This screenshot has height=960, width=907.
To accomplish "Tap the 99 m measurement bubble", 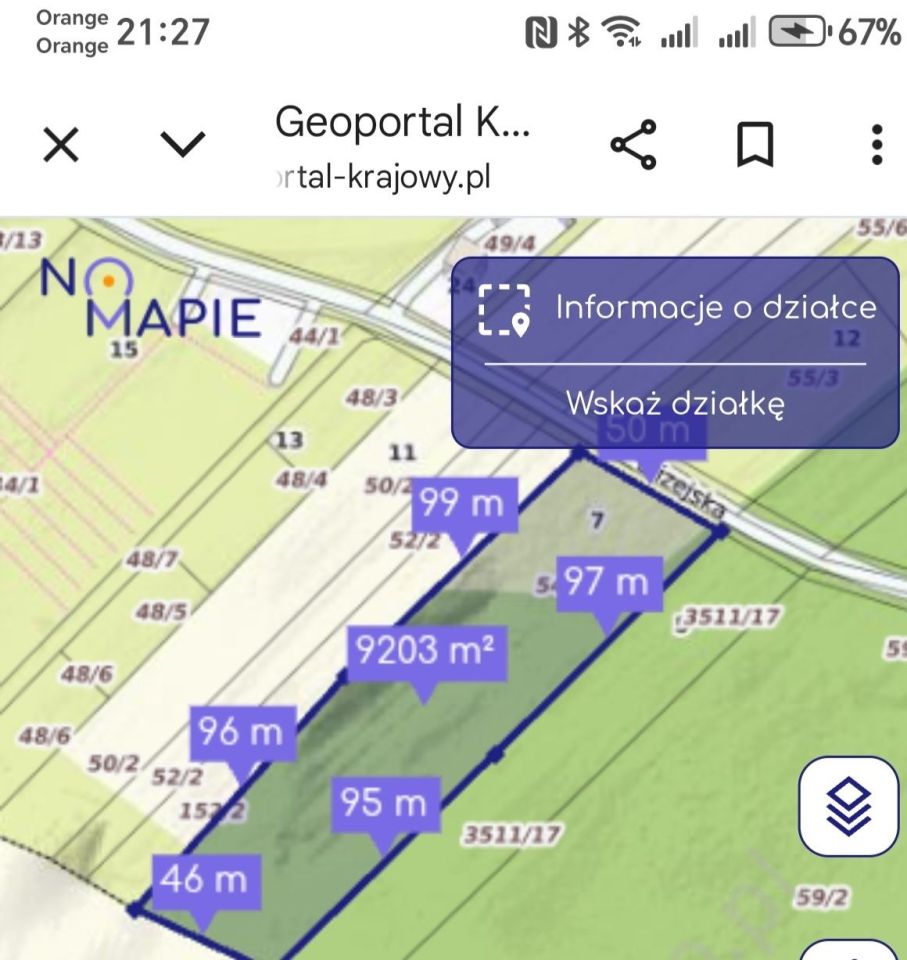I will pyautogui.click(x=464, y=503).
